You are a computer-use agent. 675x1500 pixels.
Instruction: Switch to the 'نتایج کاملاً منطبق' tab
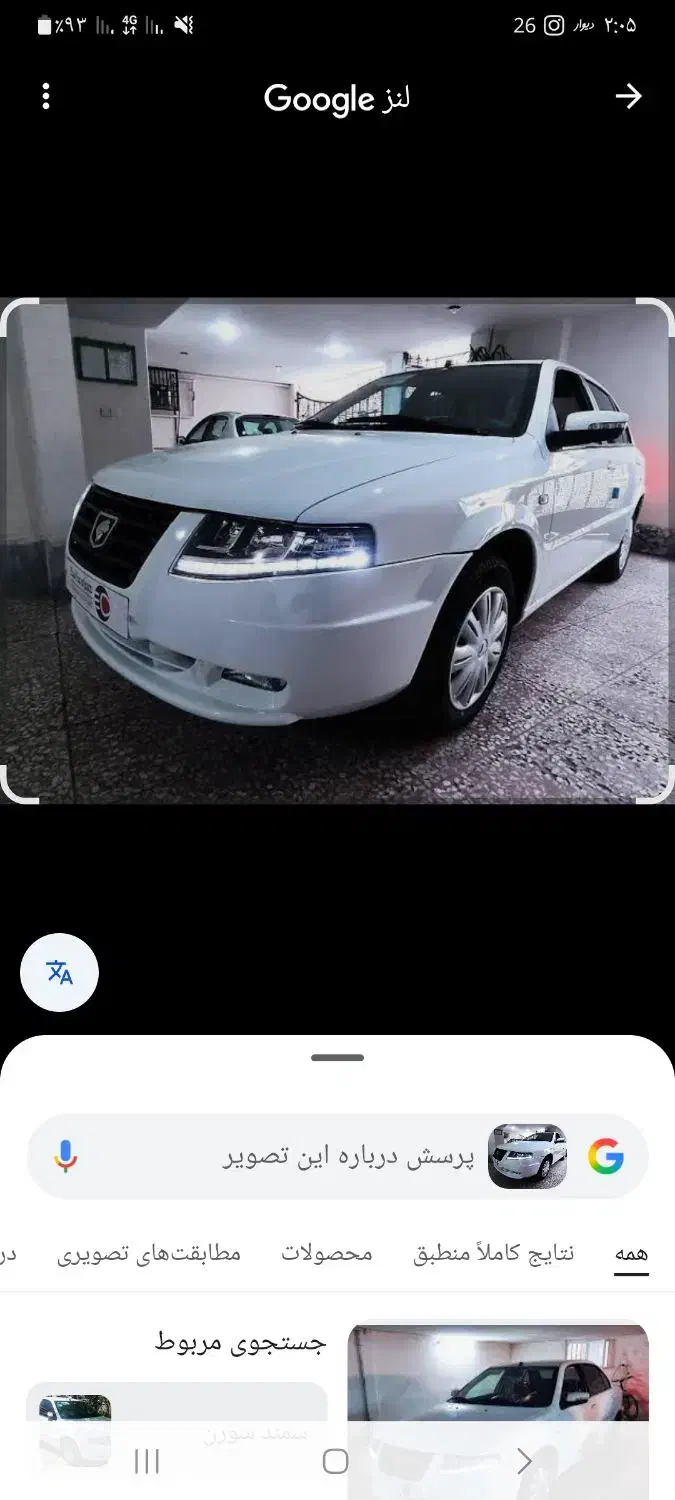[x=494, y=1254]
